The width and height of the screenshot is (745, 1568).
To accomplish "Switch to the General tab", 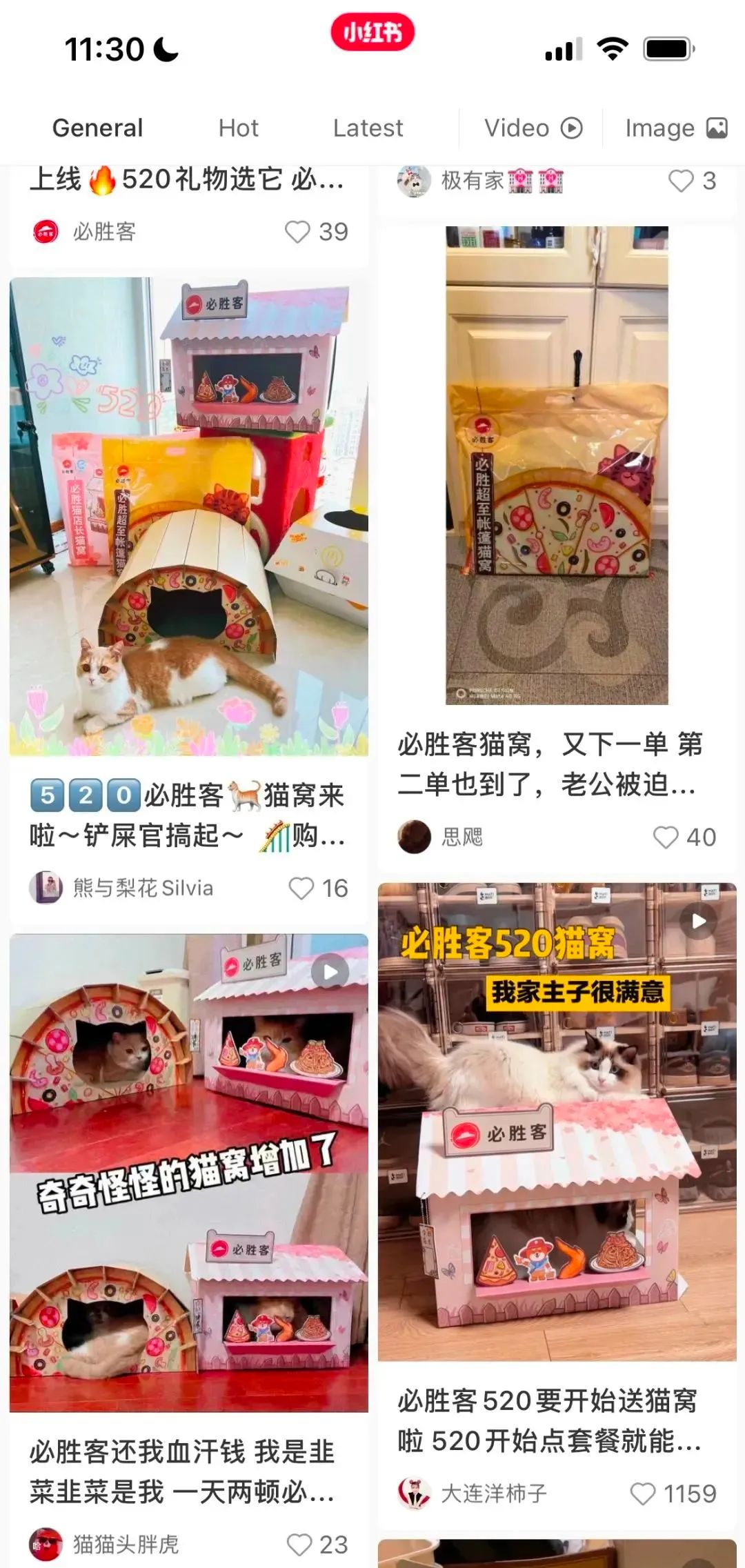I will click(97, 128).
